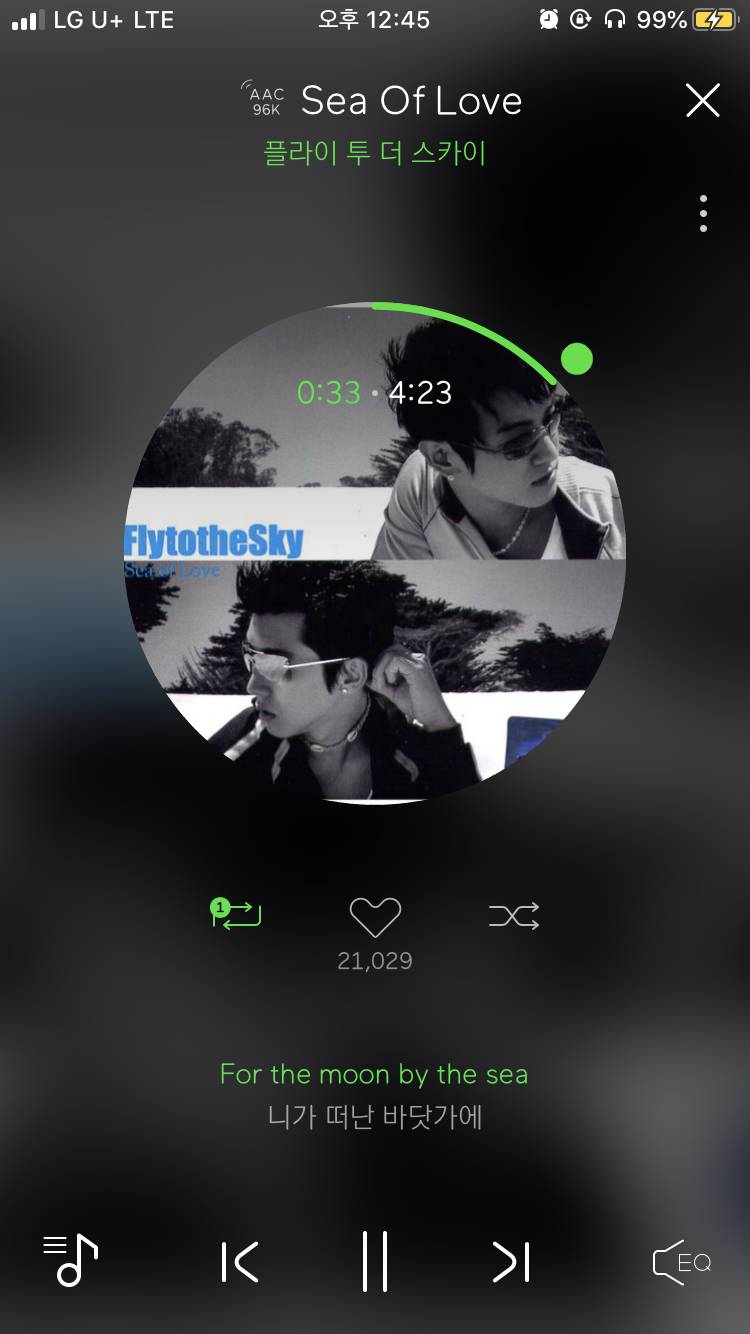
Task: Open full lyrics from the lyric line
Action: click(x=374, y=1094)
